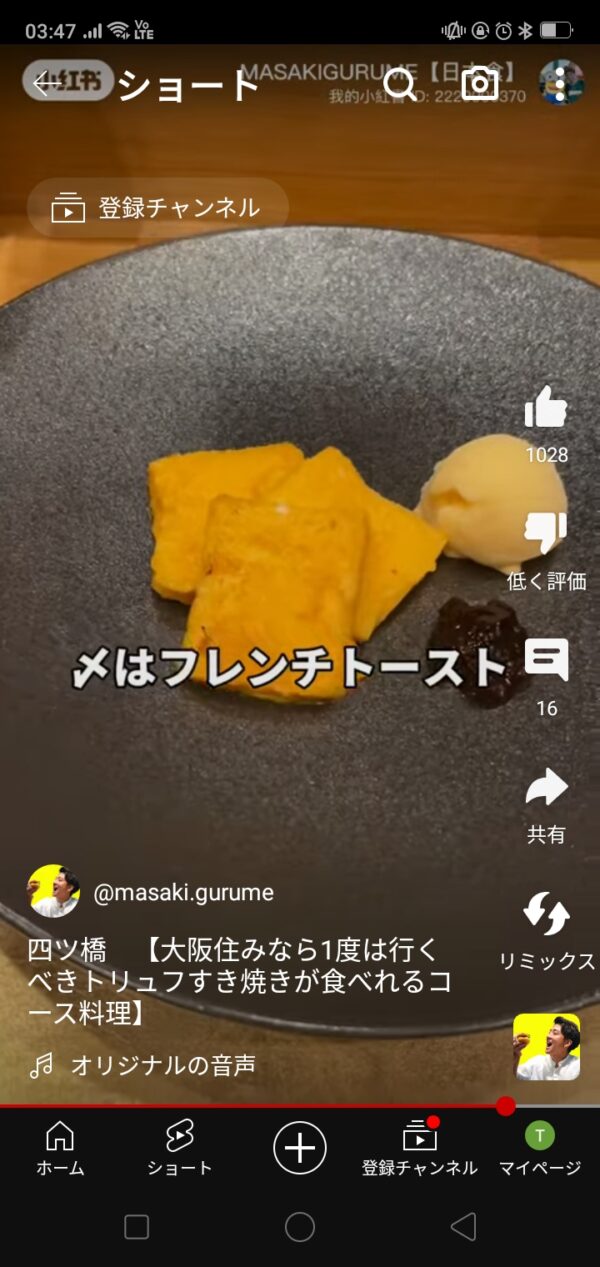This screenshot has height=1267, width=600.
Task: Switch to the マイページ tab
Action: [540, 1148]
